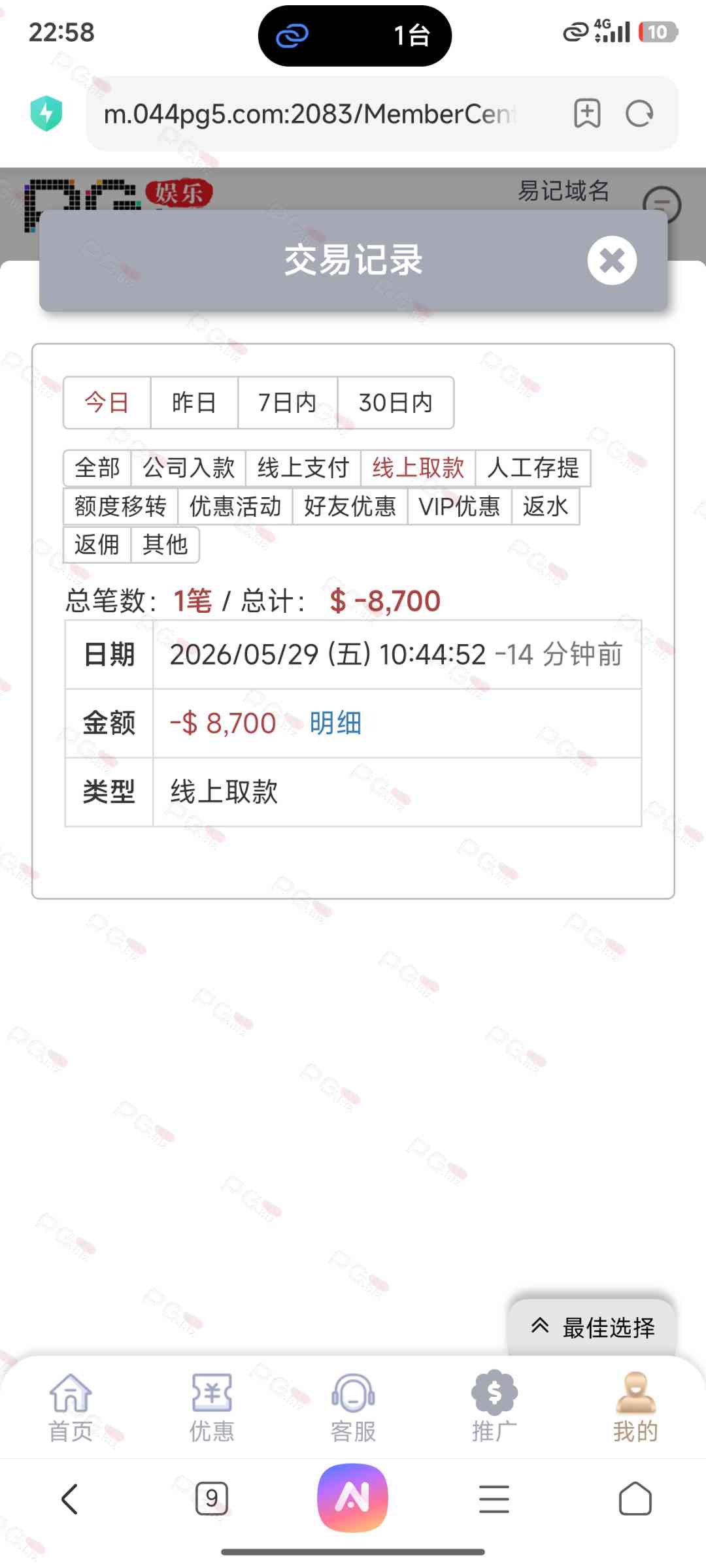Switch to the 推广 tab
The image size is (706, 1568).
(x=494, y=1407)
